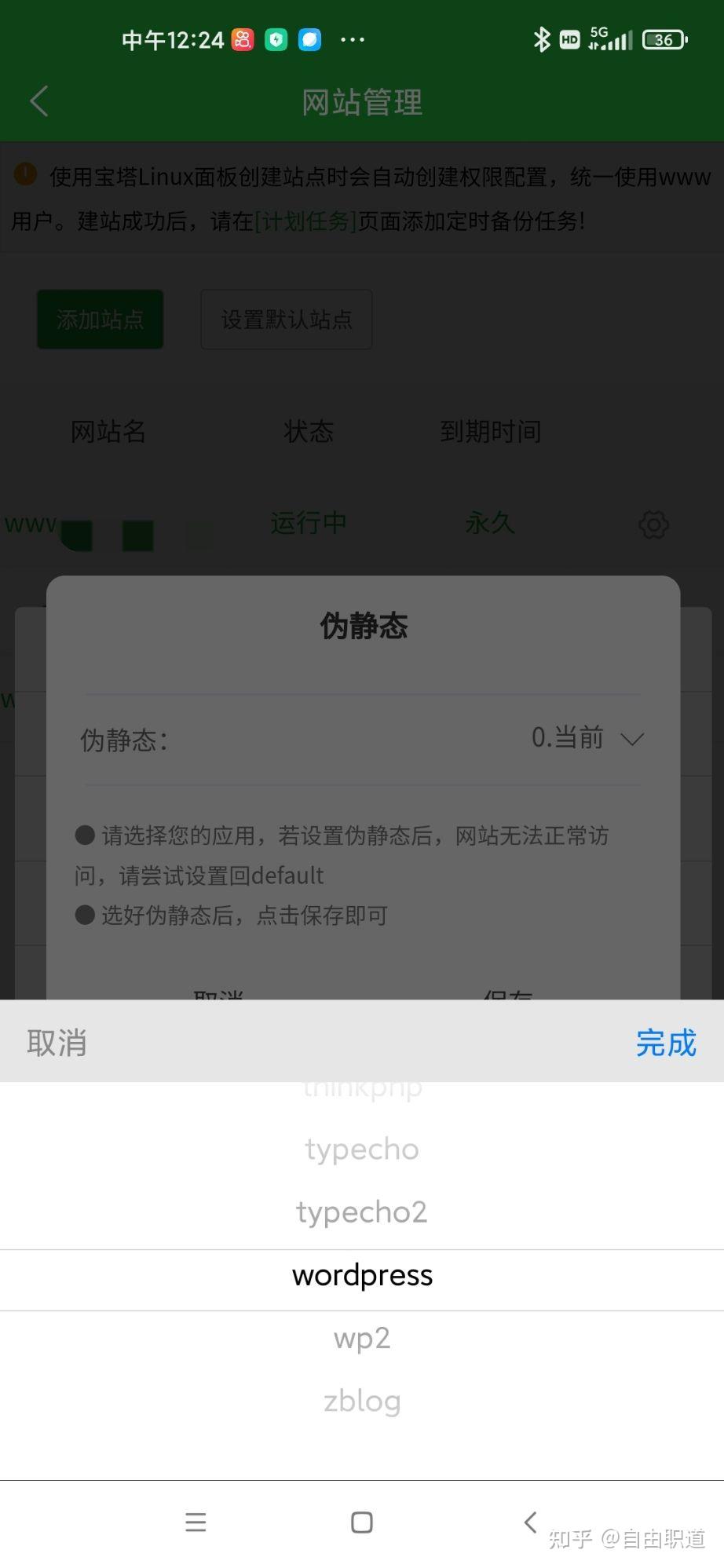
Task: Tap 完成 to confirm picker selection
Action: [x=666, y=1043]
